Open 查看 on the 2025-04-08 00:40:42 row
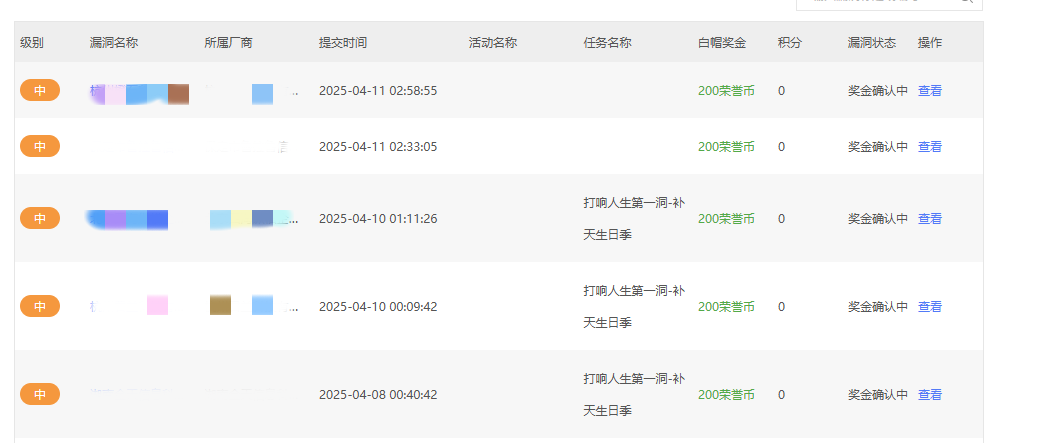Viewport: 1046px width, 443px height. click(x=929, y=395)
